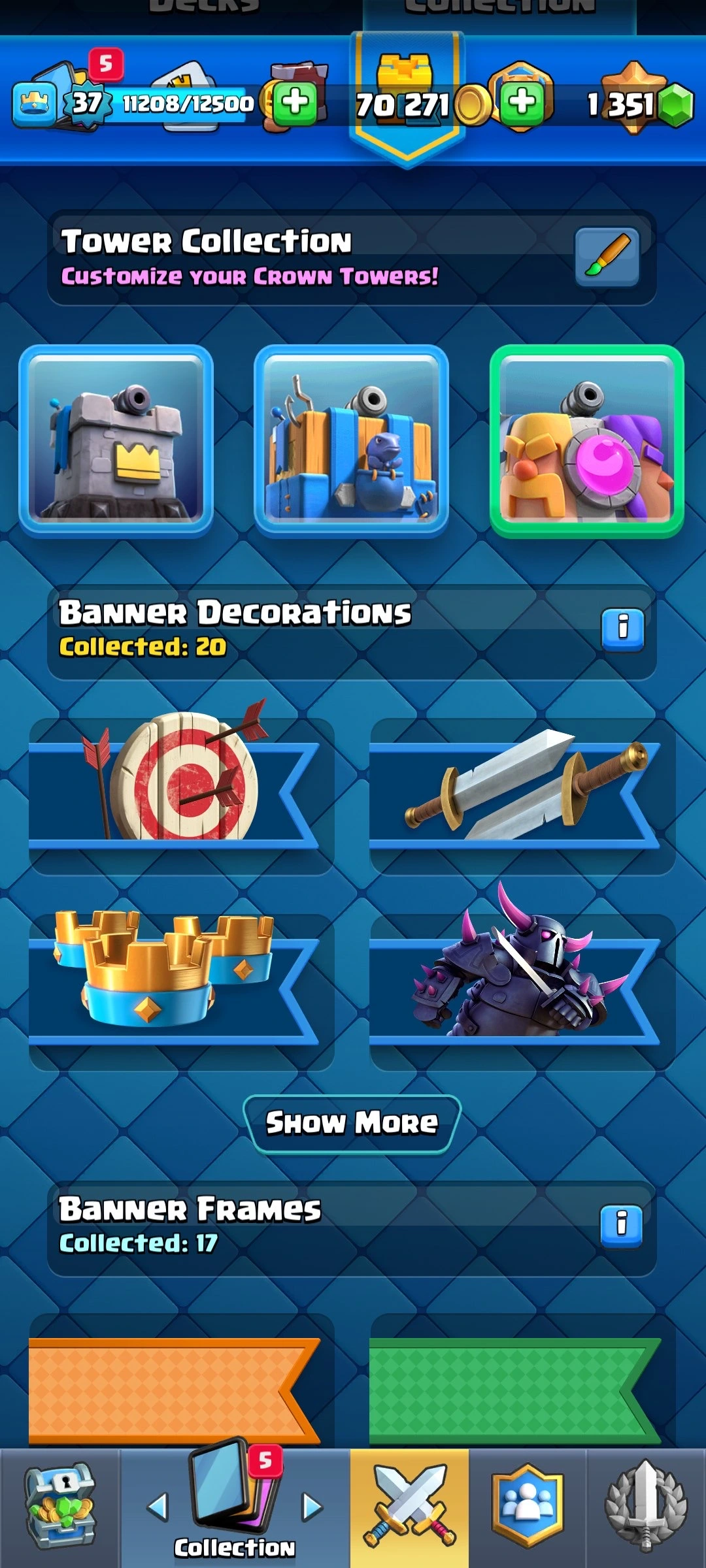Go to the previous Collection sub-tab arrow

158,1507
